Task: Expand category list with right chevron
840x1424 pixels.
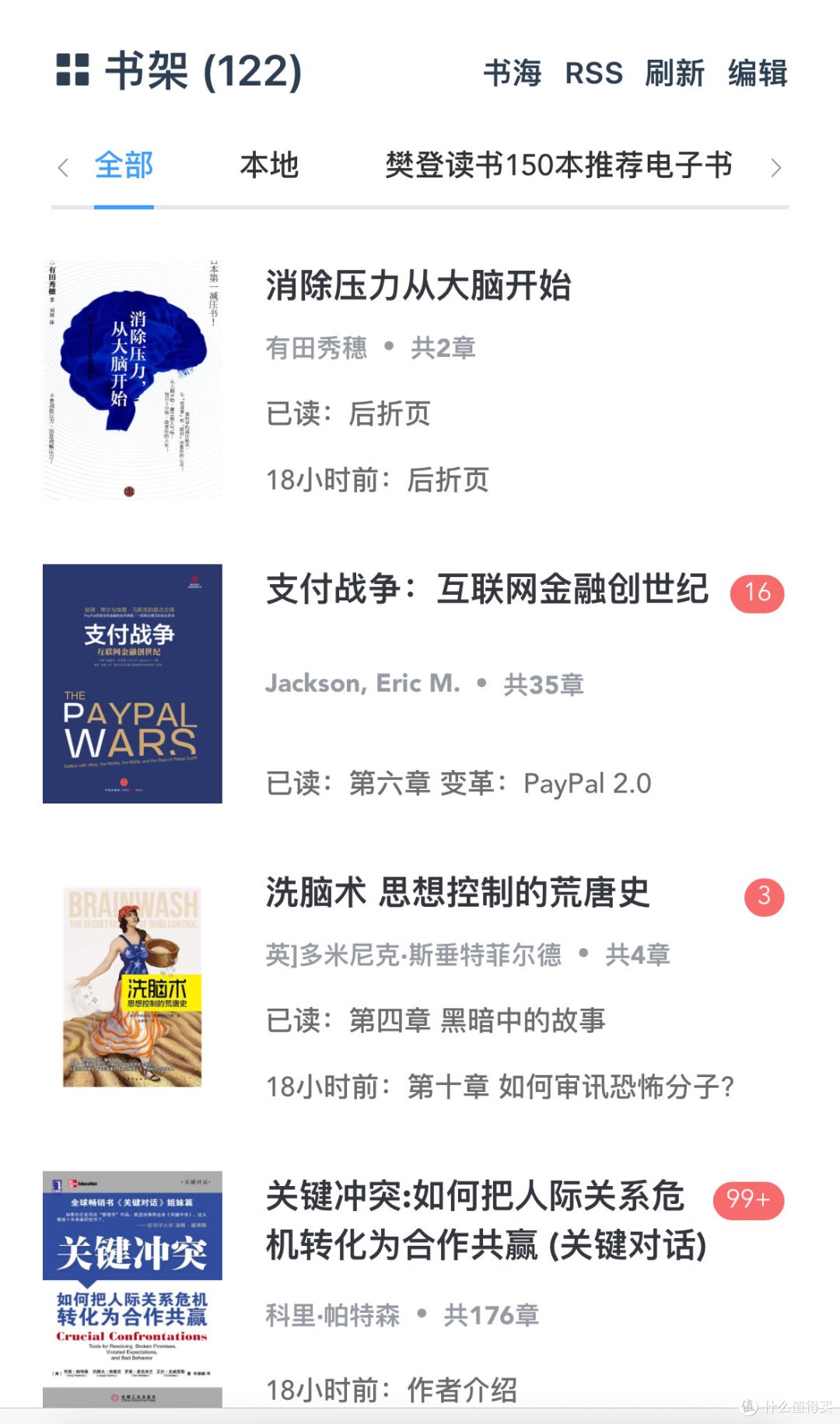Action: (x=776, y=167)
